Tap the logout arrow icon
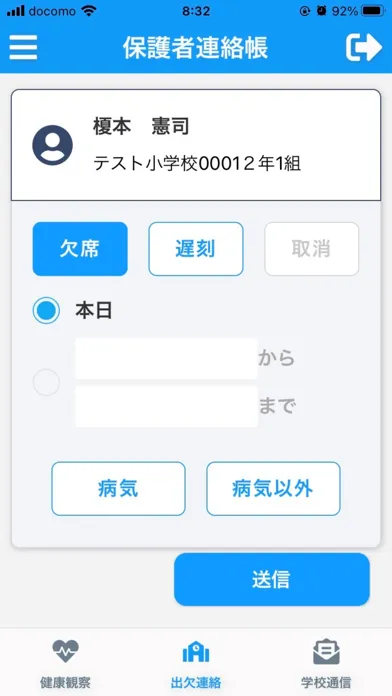Image resolution: width=392 pixels, height=696 pixels. coord(364,47)
